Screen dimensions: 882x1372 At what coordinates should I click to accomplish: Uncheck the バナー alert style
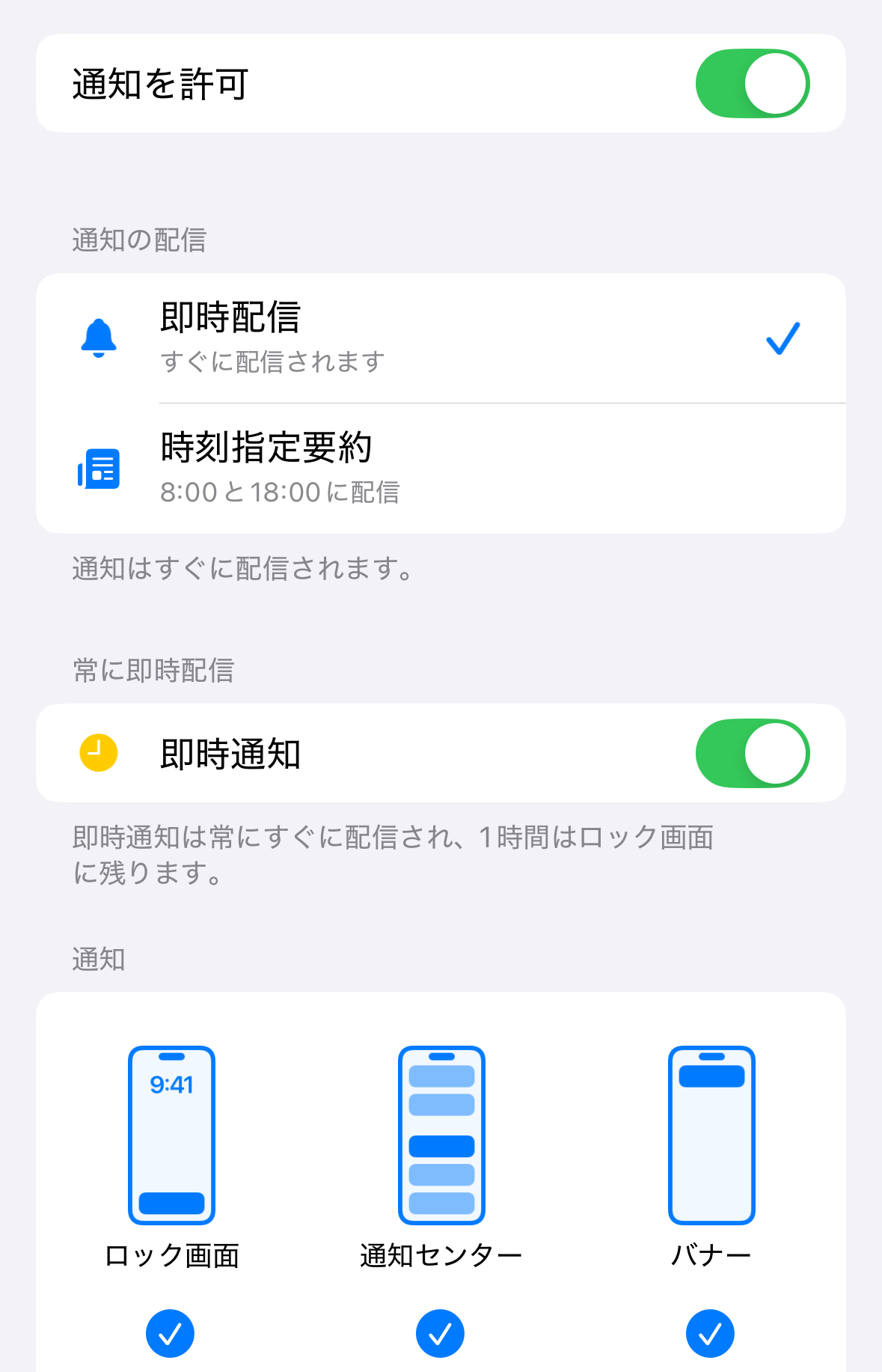click(x=710, y=1333)
